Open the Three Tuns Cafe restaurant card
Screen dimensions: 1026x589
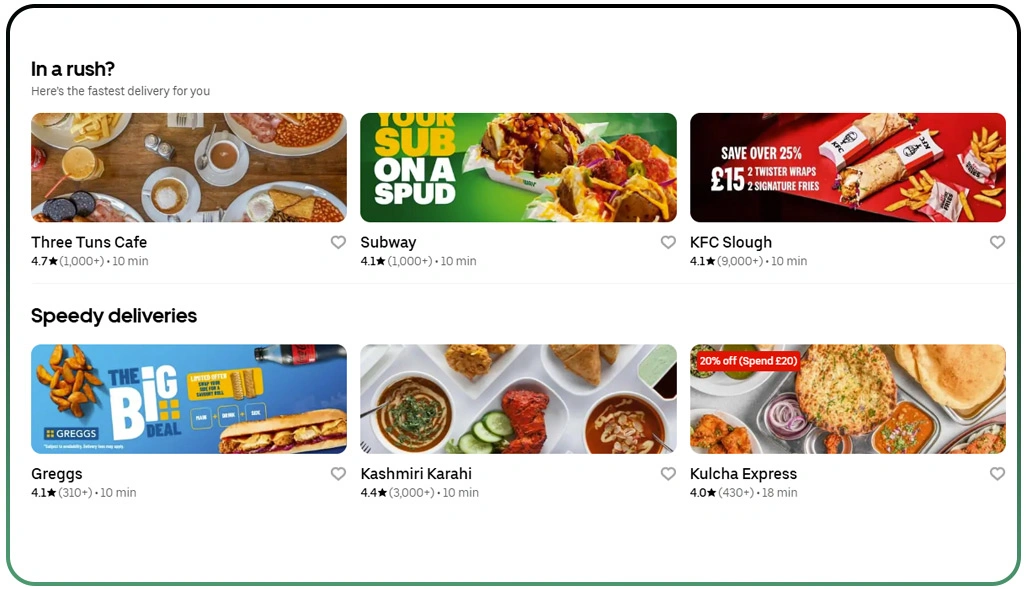point(188,167)
